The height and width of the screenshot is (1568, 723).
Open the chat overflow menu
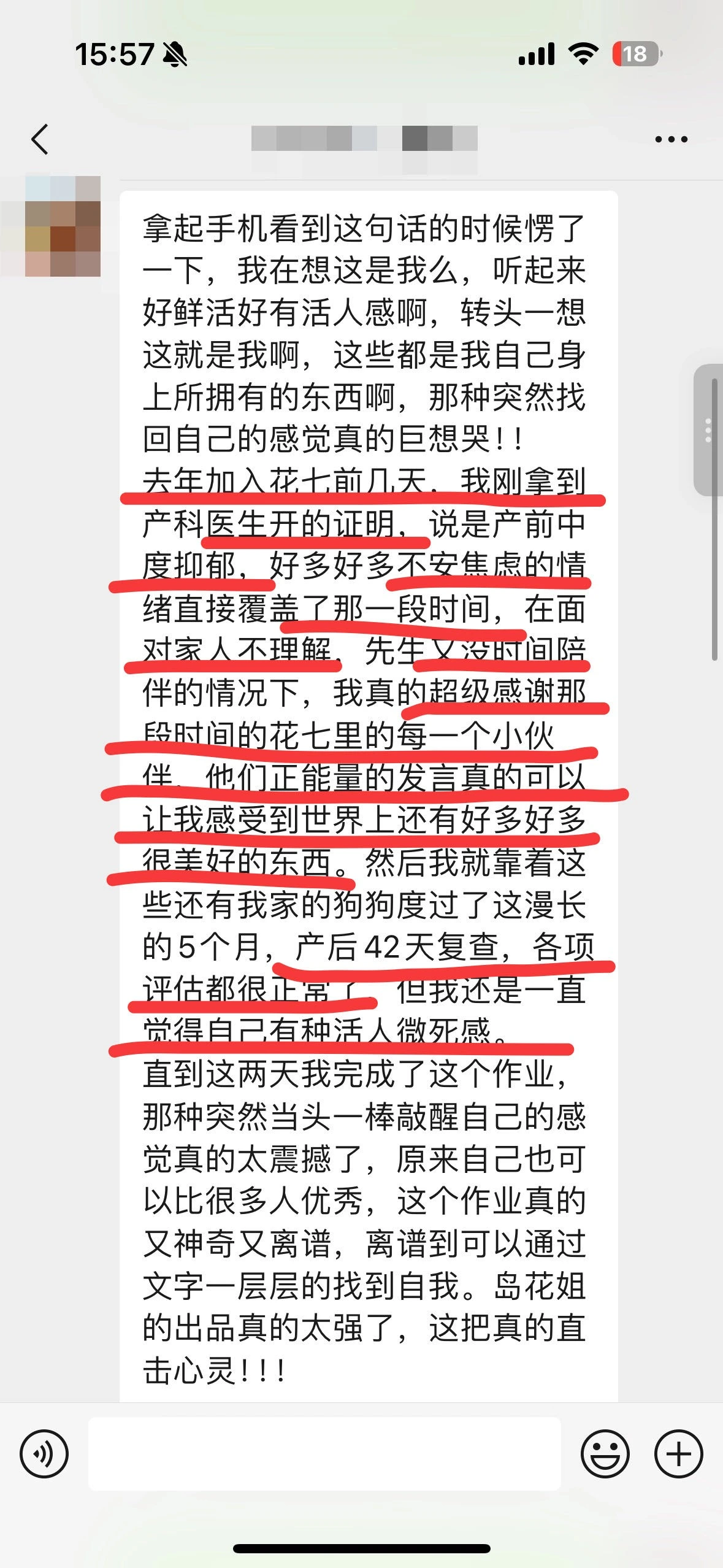click(671, 139)
